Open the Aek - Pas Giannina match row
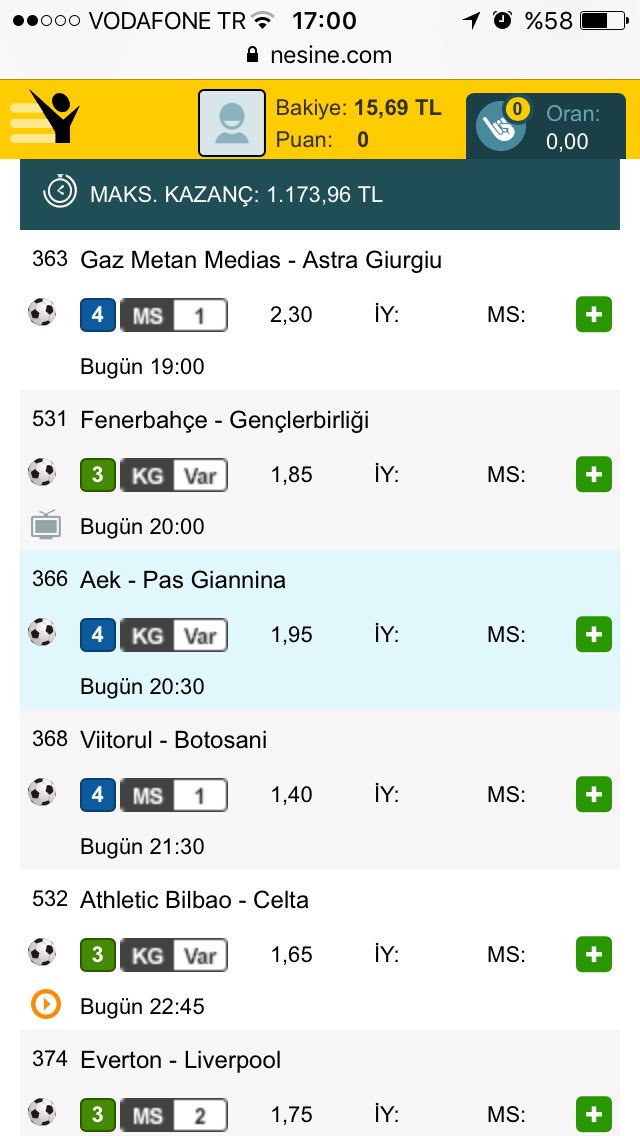Screen dimensions: 640x1136 (x=320, y=630)
